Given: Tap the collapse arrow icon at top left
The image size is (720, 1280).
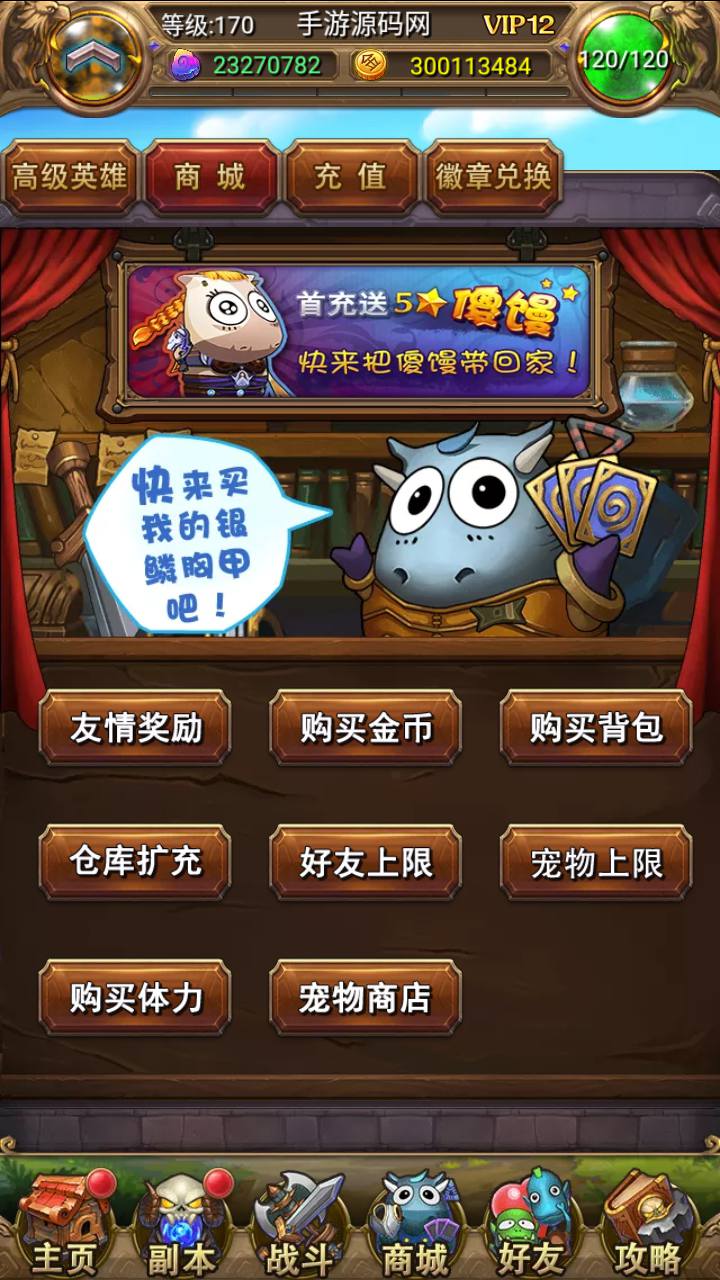Looking at the screenshot, I should click(x=91, y=59).
